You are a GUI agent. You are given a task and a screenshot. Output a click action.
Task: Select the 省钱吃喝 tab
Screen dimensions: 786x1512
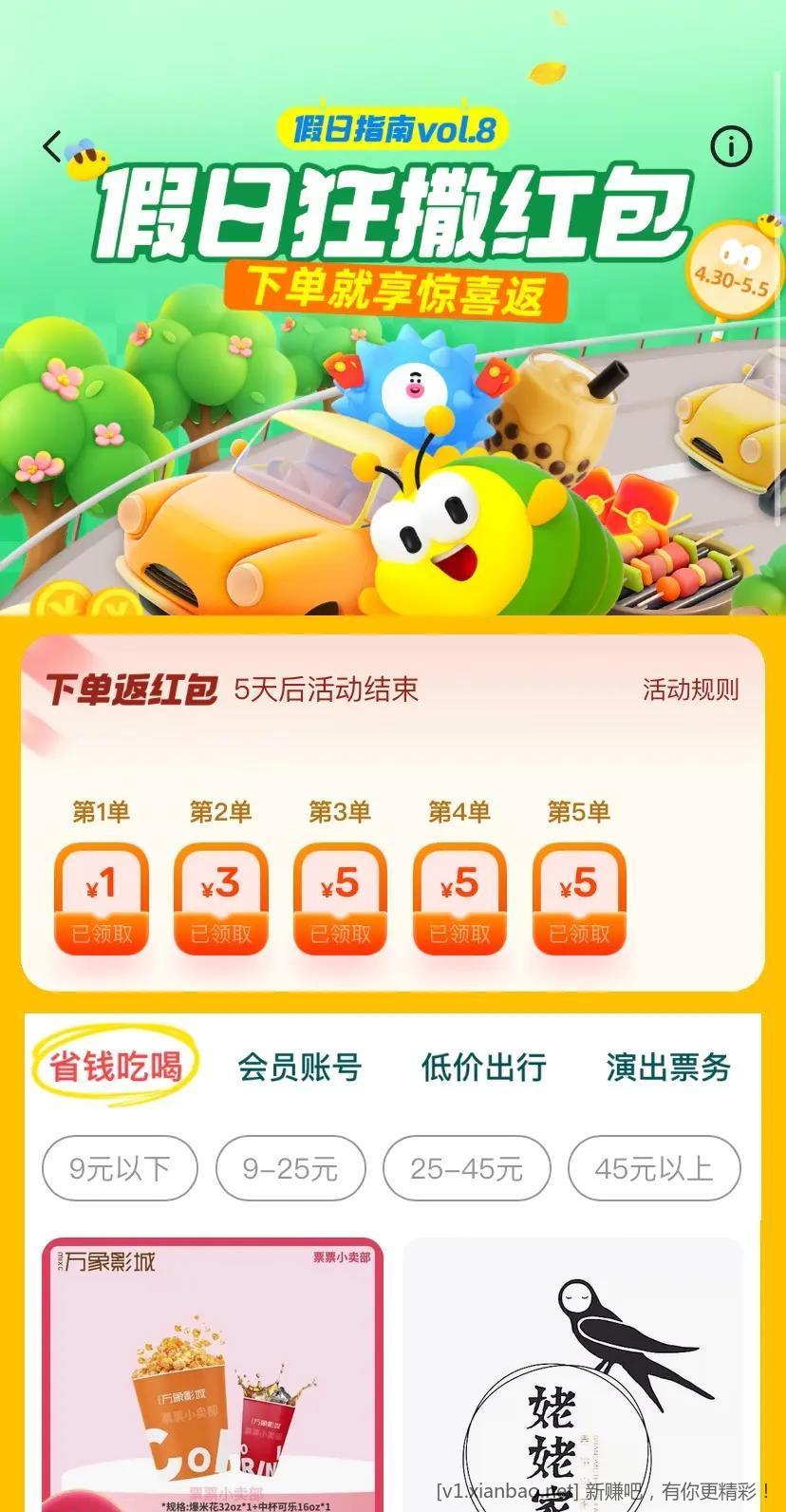coord(116,1067)
